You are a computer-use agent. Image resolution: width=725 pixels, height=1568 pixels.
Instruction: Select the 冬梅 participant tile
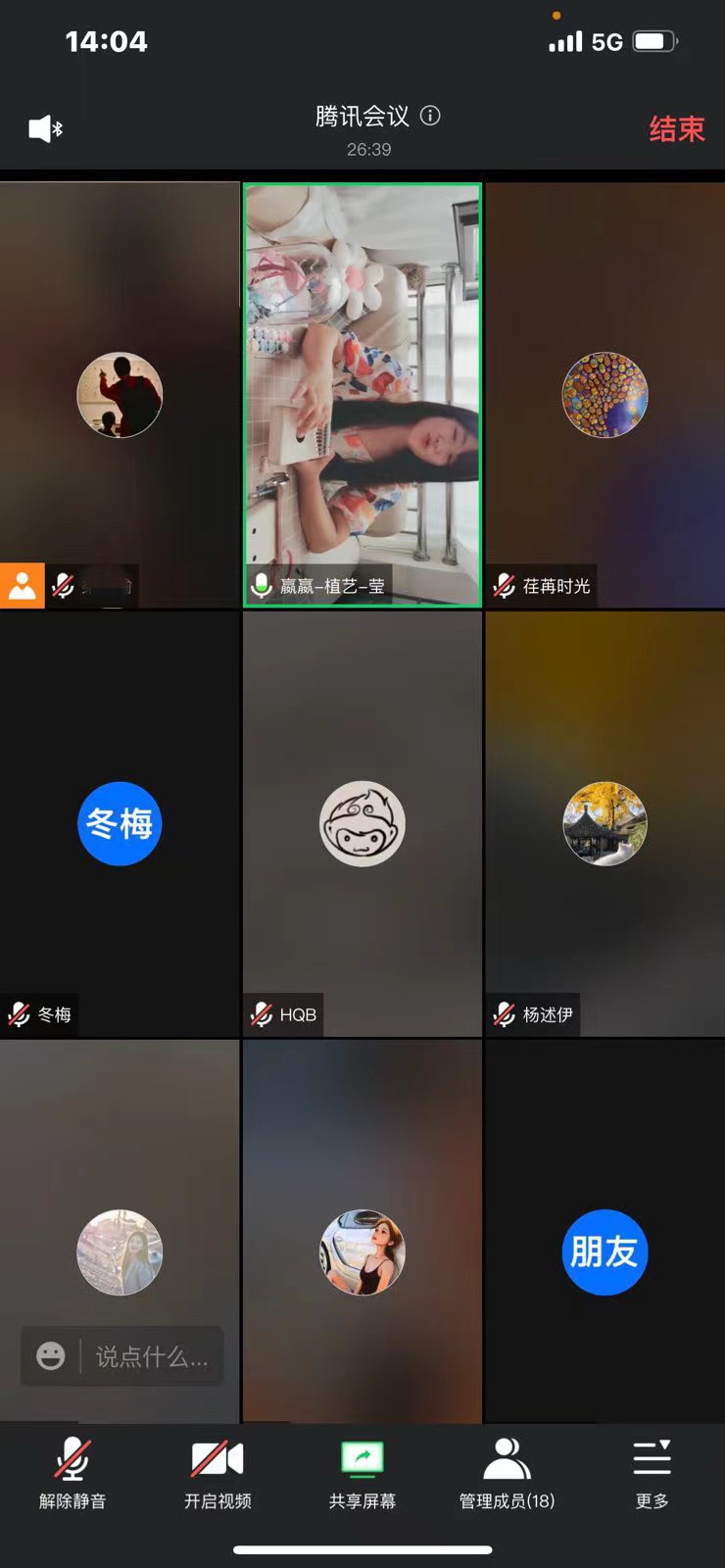coord(120,823)
